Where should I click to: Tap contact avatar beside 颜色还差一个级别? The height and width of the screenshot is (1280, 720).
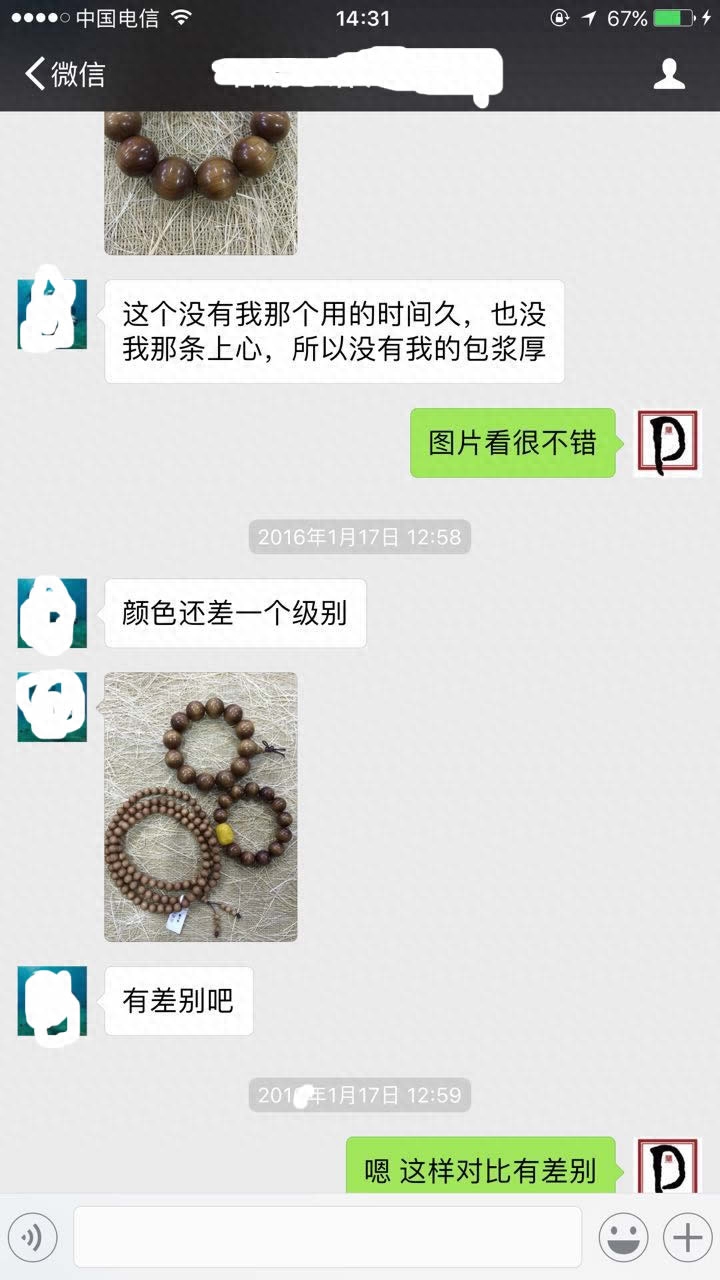[52, 613]
